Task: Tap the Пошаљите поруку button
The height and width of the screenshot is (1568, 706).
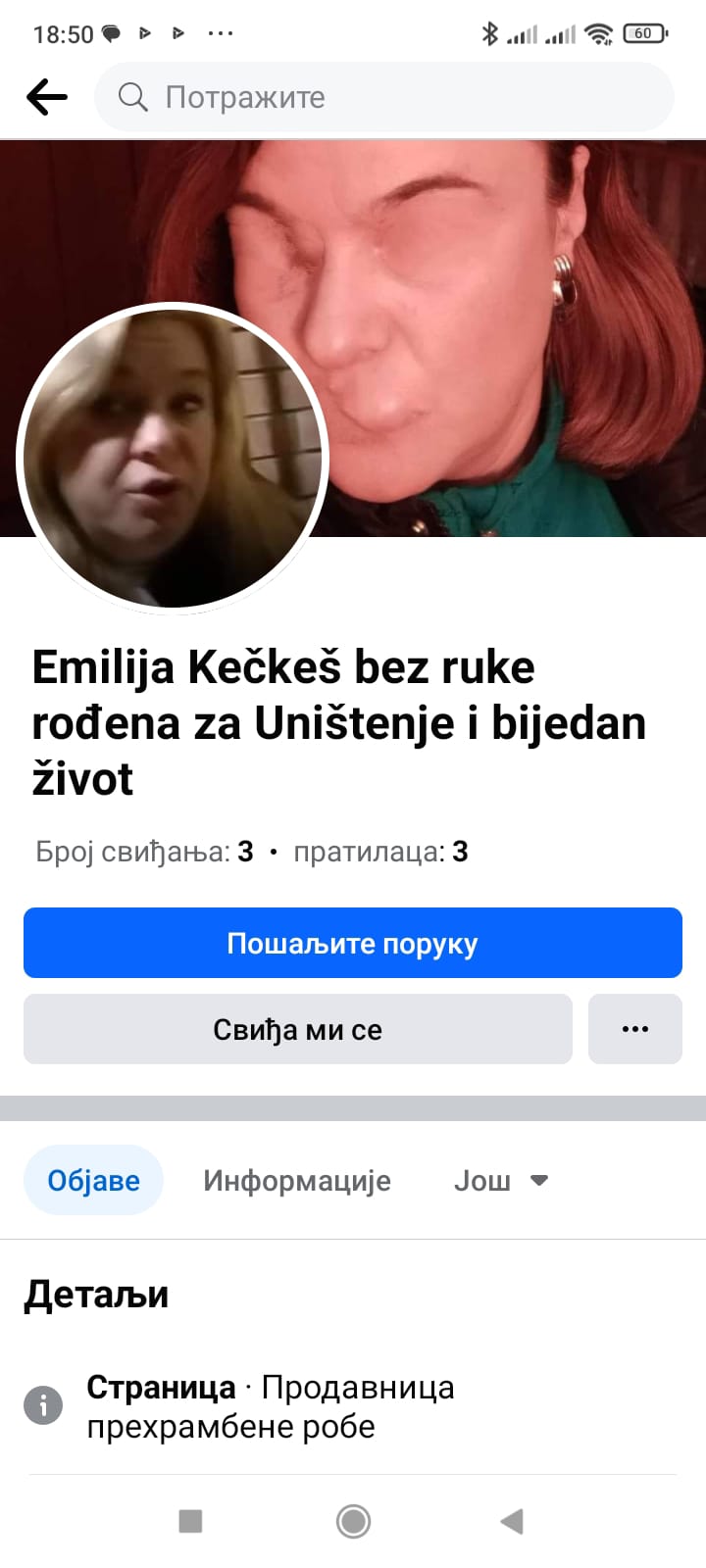Action: (353, 943)
